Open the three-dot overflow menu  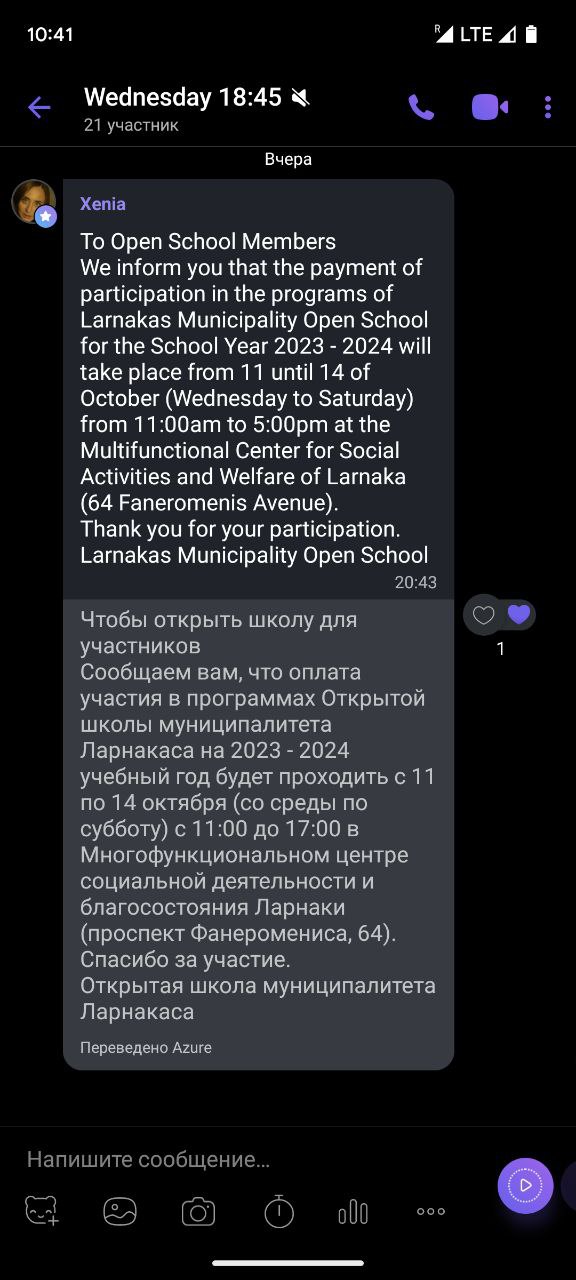point(548,107)
